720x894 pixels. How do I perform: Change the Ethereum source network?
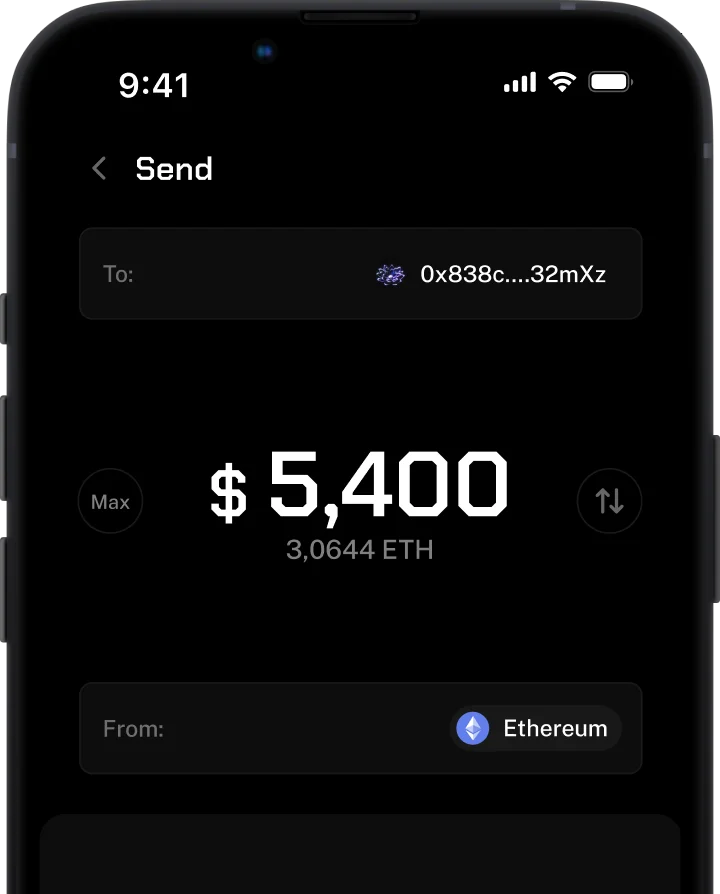[536, 728]
